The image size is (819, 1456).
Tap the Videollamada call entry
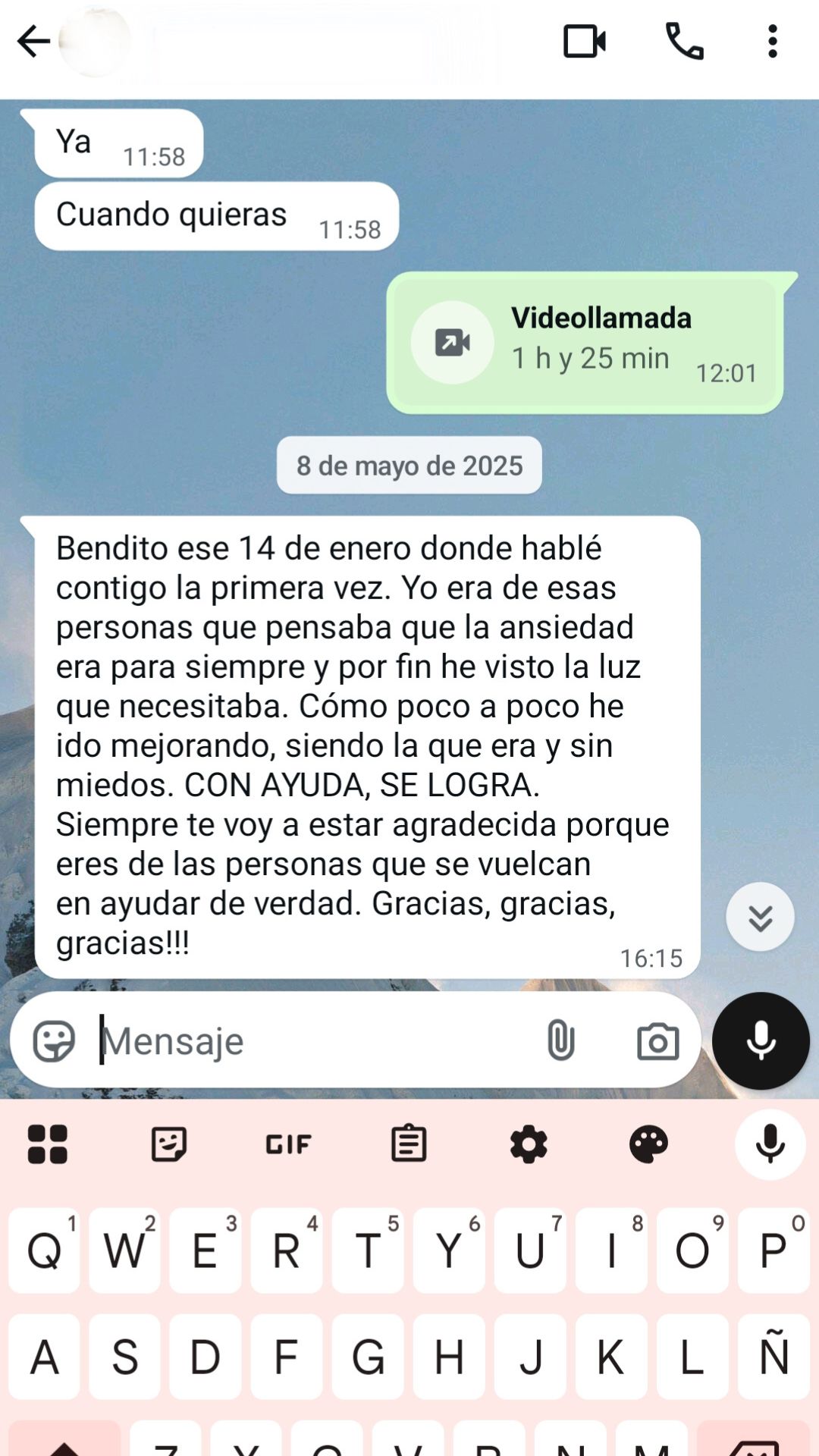coord(584,343)
